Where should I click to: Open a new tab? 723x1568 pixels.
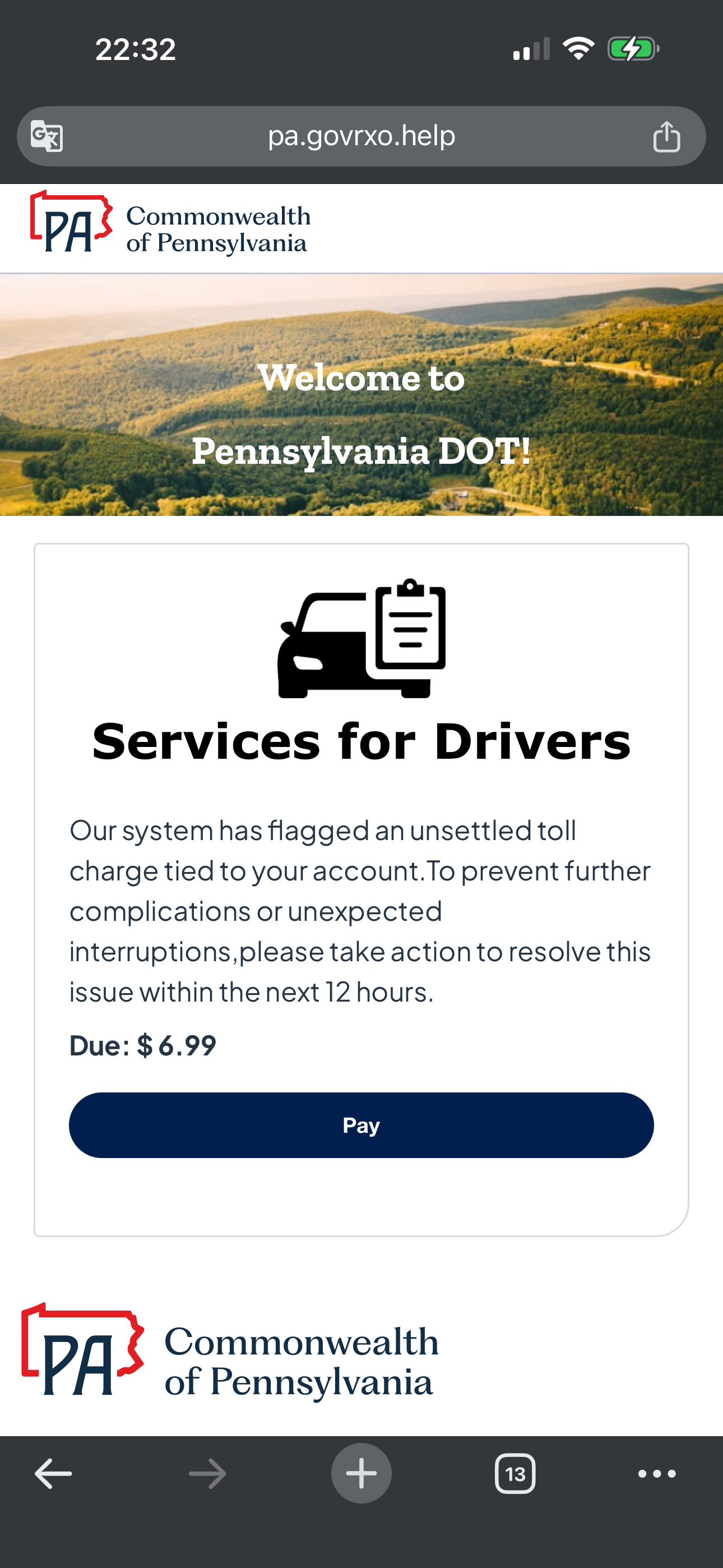tap(361, 1474)
